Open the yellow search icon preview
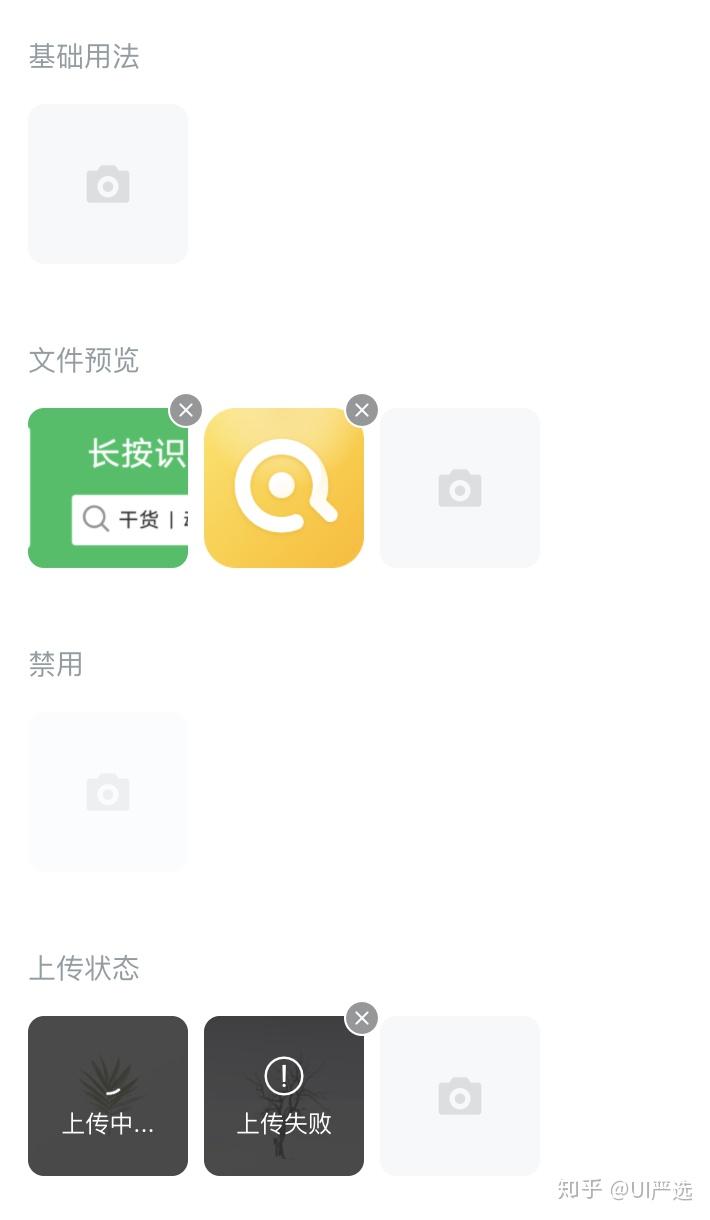The width and height of the screenshot is (710, 1220). pyautogui.click(x=284, y=488)
